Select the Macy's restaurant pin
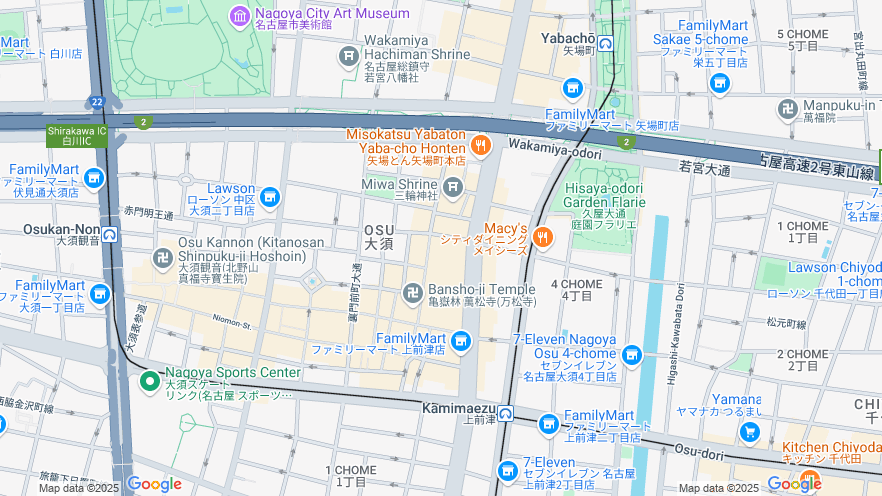This screenshot has height=496, width=882. (x=543, y=237)
